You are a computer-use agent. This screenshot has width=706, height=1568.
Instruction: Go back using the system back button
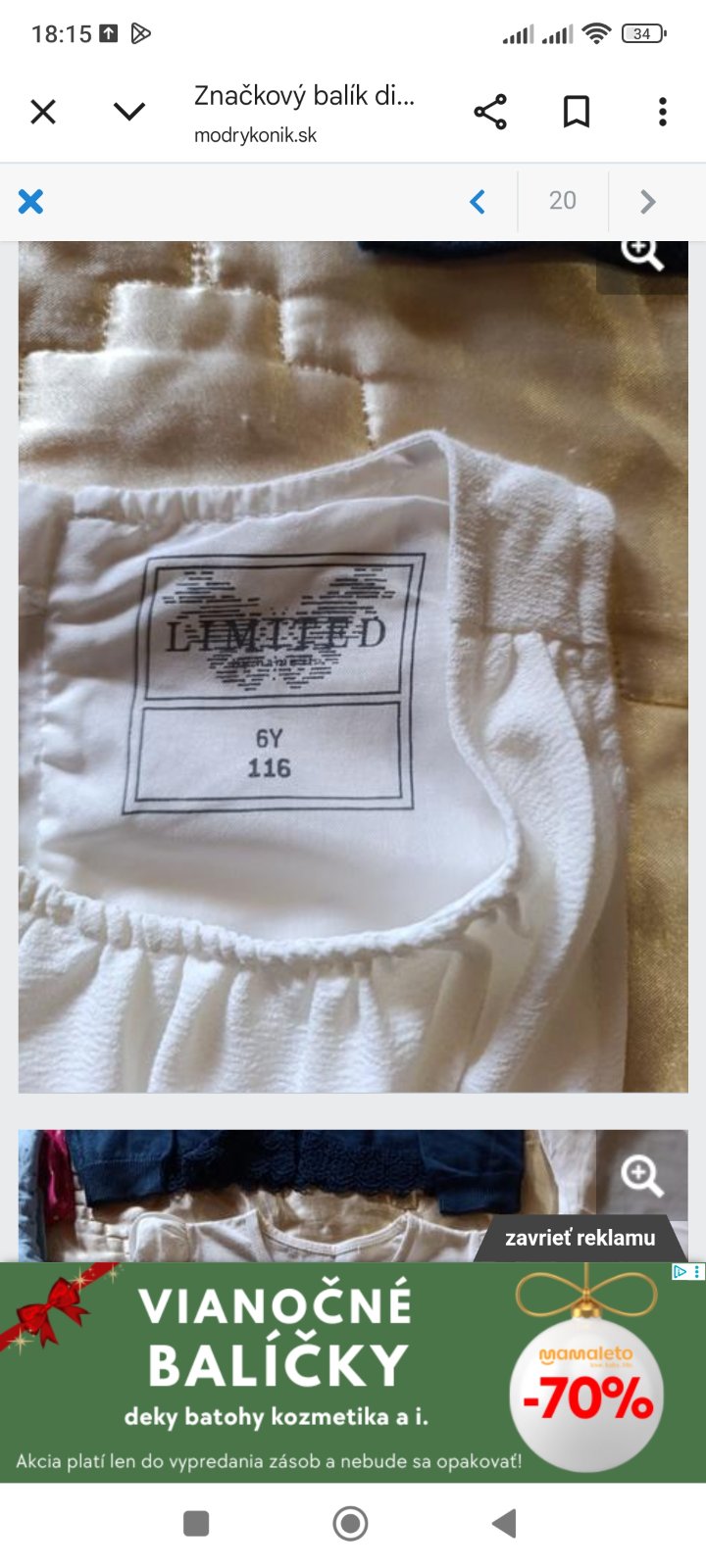tap(504, 1523)
